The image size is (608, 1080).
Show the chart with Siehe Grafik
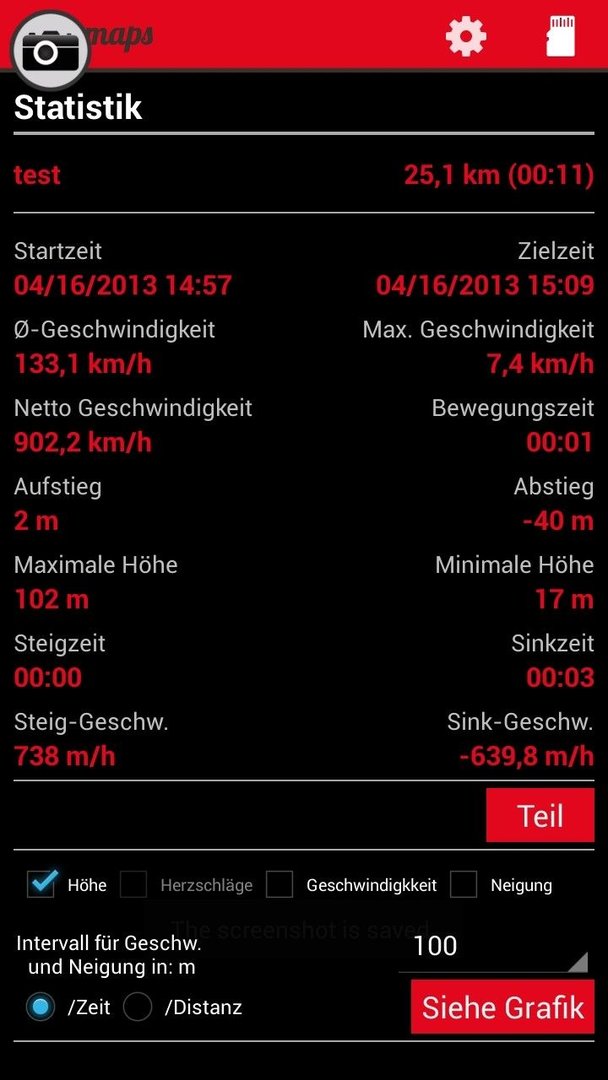click(x=503, y=1007)
